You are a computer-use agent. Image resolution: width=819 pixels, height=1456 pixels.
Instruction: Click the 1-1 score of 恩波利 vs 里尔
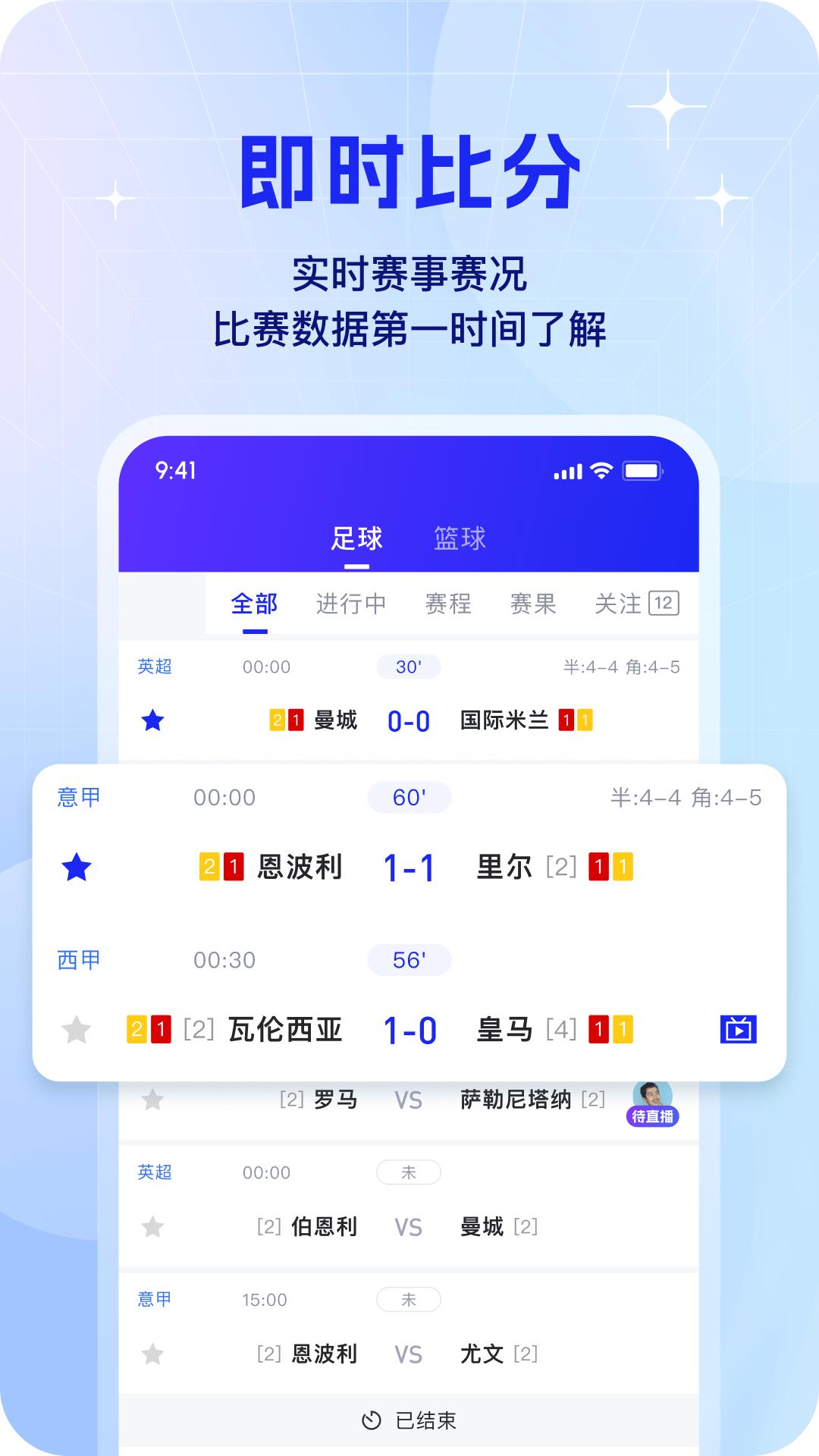409,867
